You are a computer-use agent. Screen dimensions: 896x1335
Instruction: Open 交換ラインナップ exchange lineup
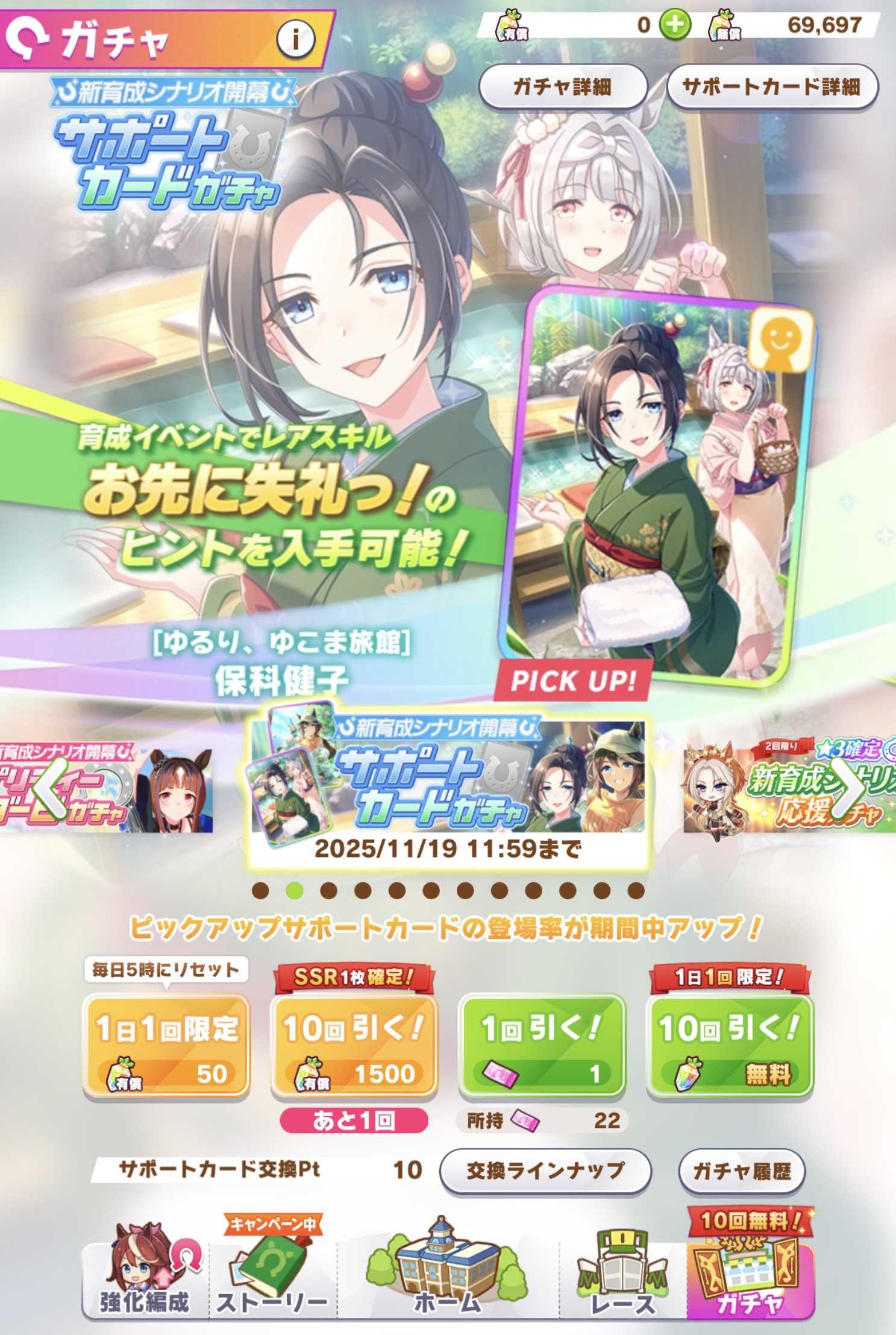[x=545, y=1171]
